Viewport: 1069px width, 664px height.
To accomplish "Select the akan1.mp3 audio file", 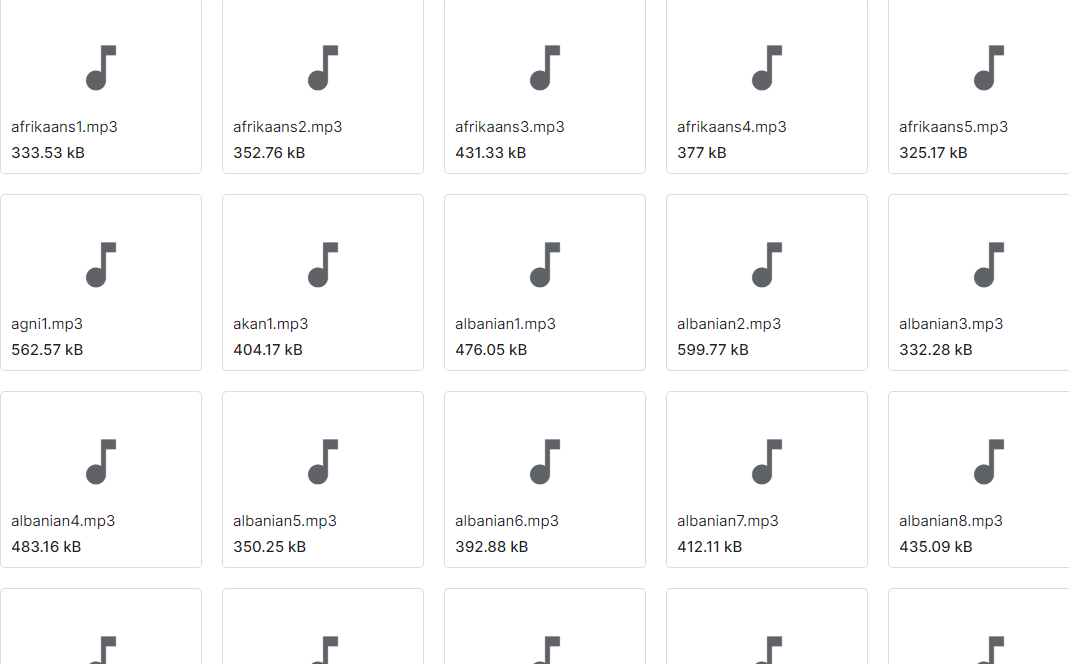I will point(323,282).
